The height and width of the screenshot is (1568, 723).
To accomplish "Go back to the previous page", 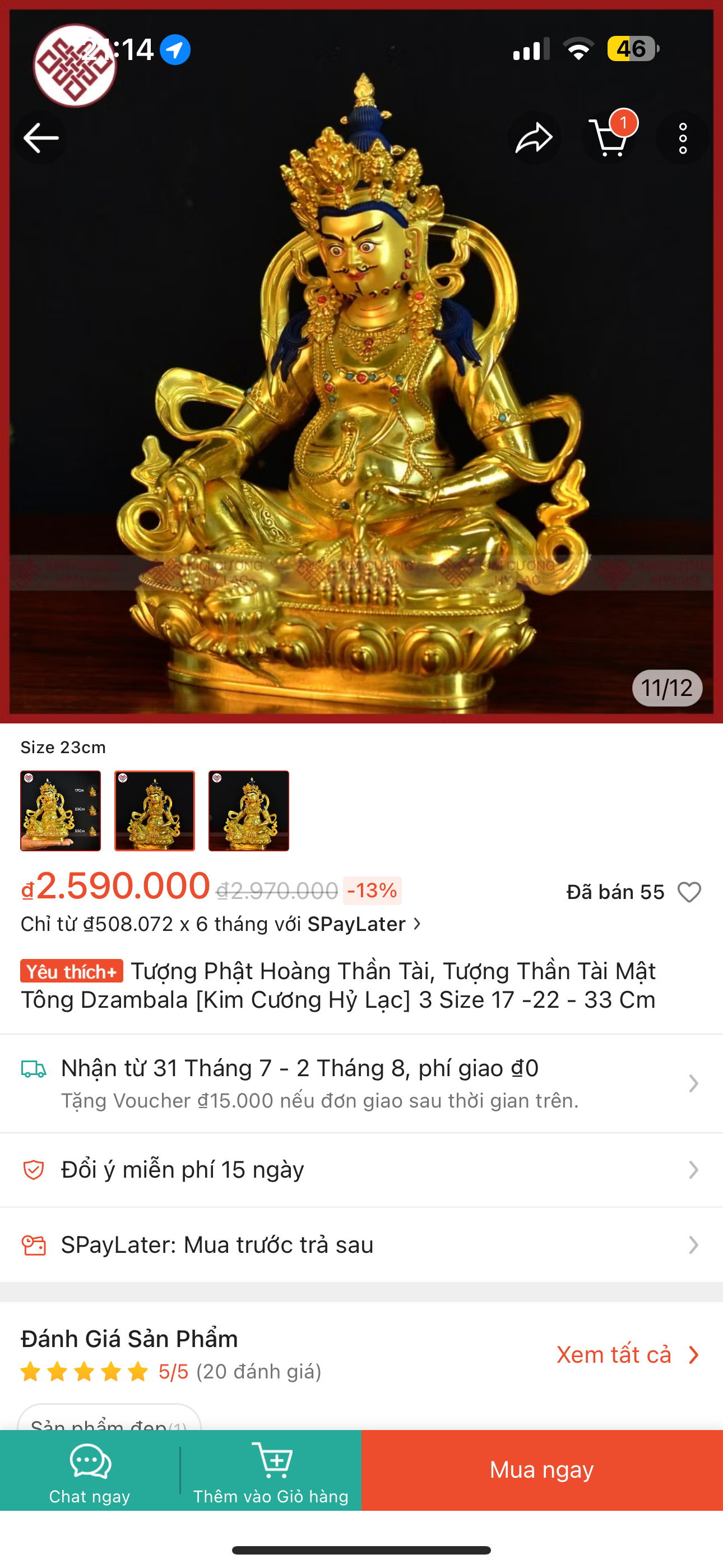I will click(41, 138).
